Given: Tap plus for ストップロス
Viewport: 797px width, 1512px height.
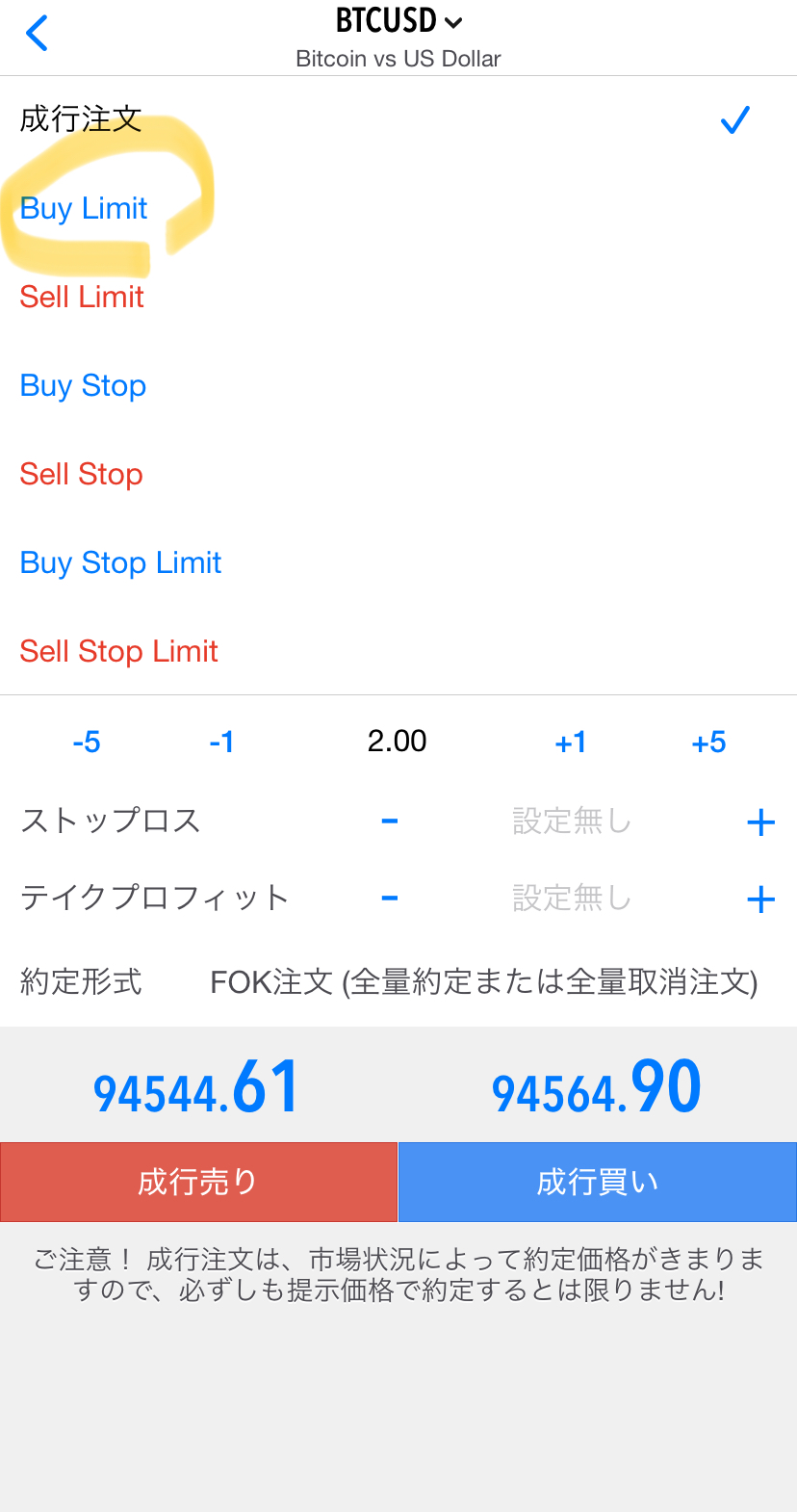Looking at the screenshot, I should pyautogui.click(x=760, y=821).
